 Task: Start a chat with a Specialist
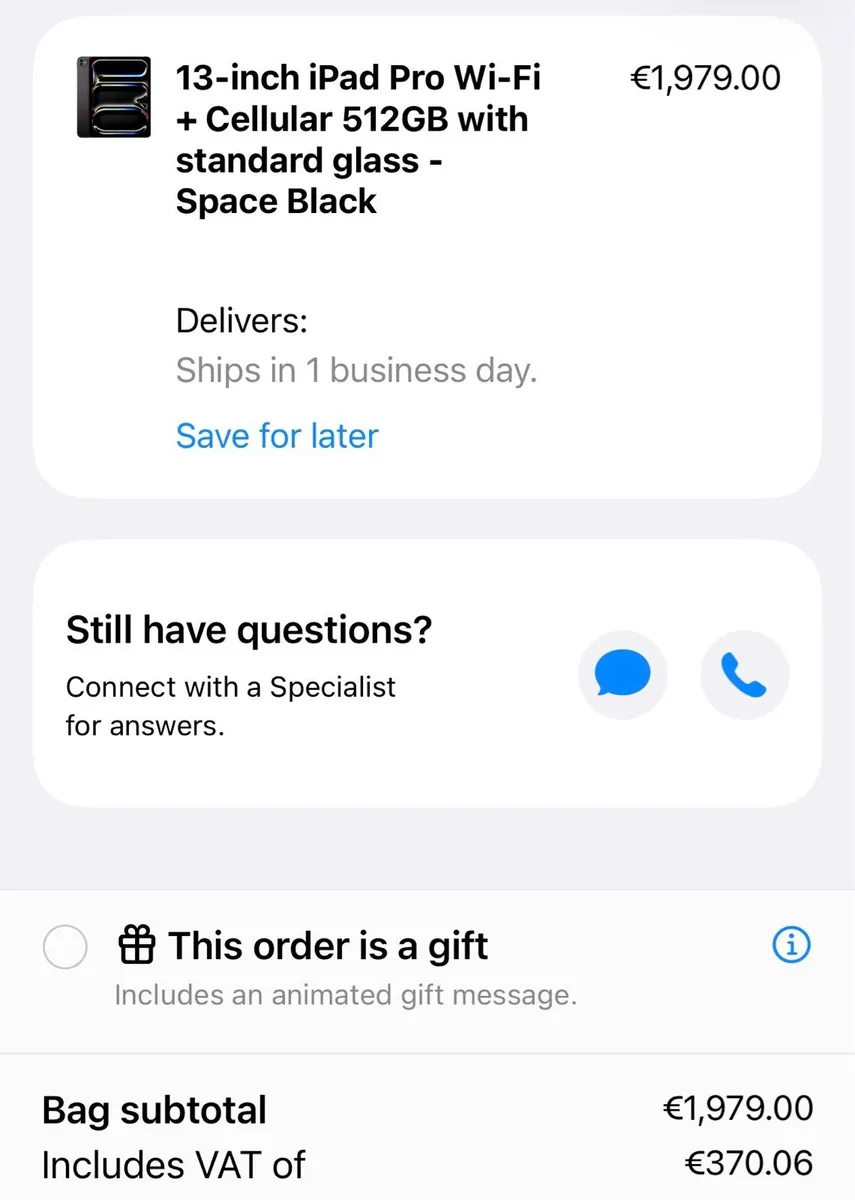(622, 675)
